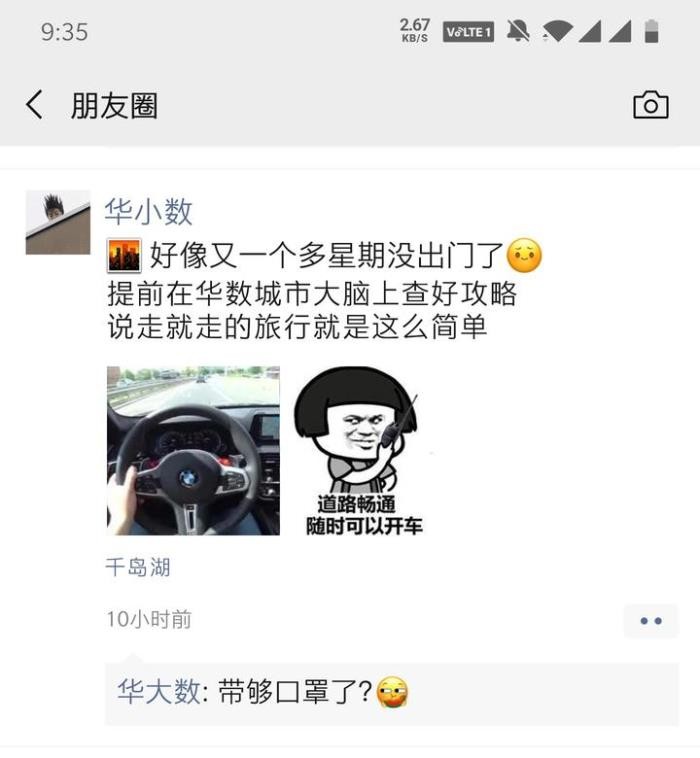700x758 pixels.
Task: Open 华小数's profile avatar
Action: point(58,222)
